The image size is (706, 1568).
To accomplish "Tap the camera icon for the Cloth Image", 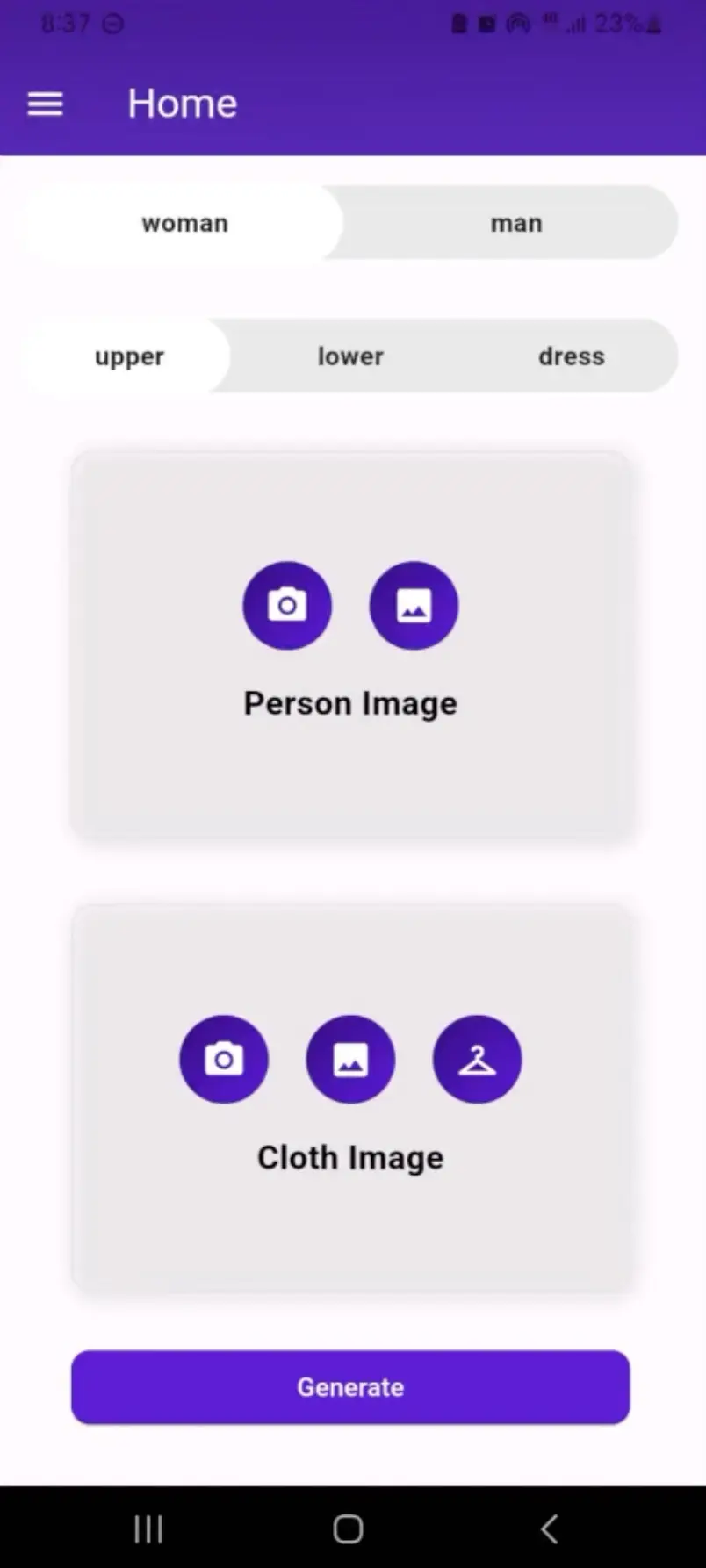I will pyautogui.click(x=224, y=1059).
